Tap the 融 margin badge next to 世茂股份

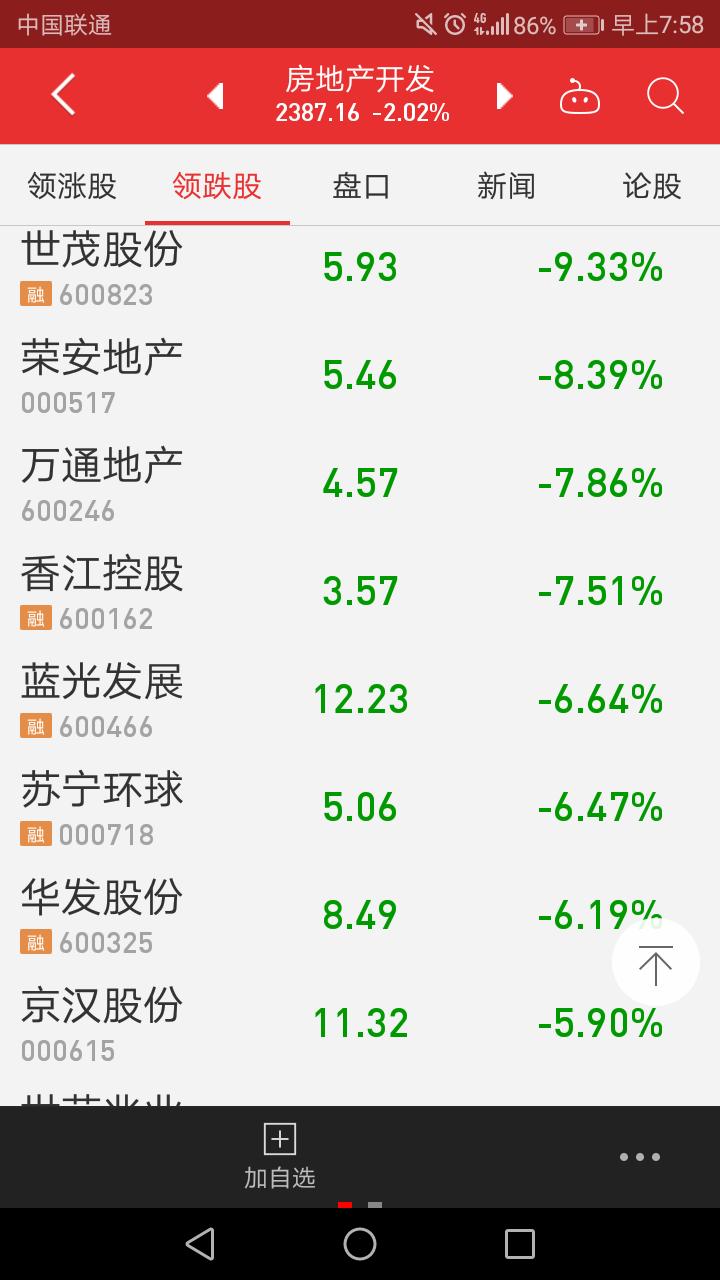(x=35, y=294)
